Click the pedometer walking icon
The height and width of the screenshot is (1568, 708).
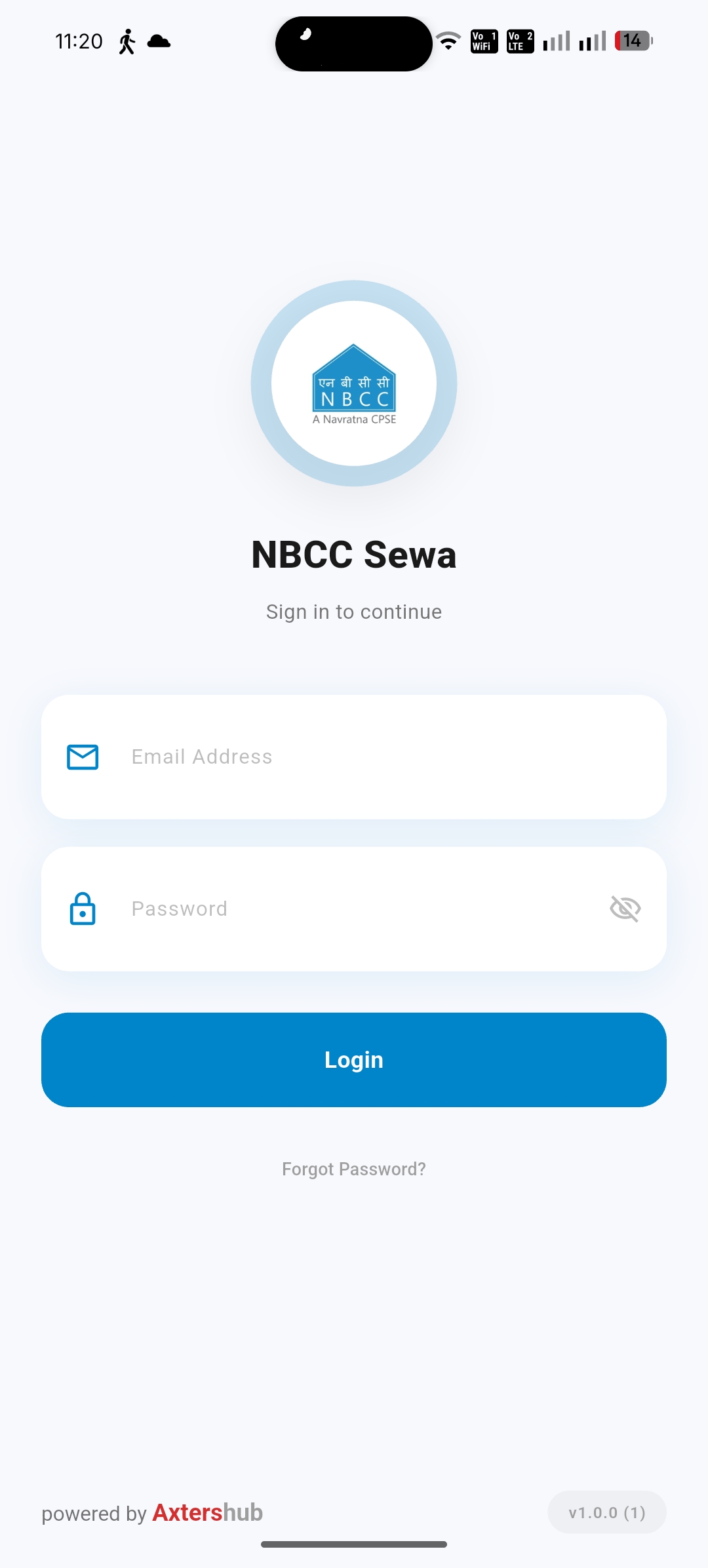tap(128, 41)
